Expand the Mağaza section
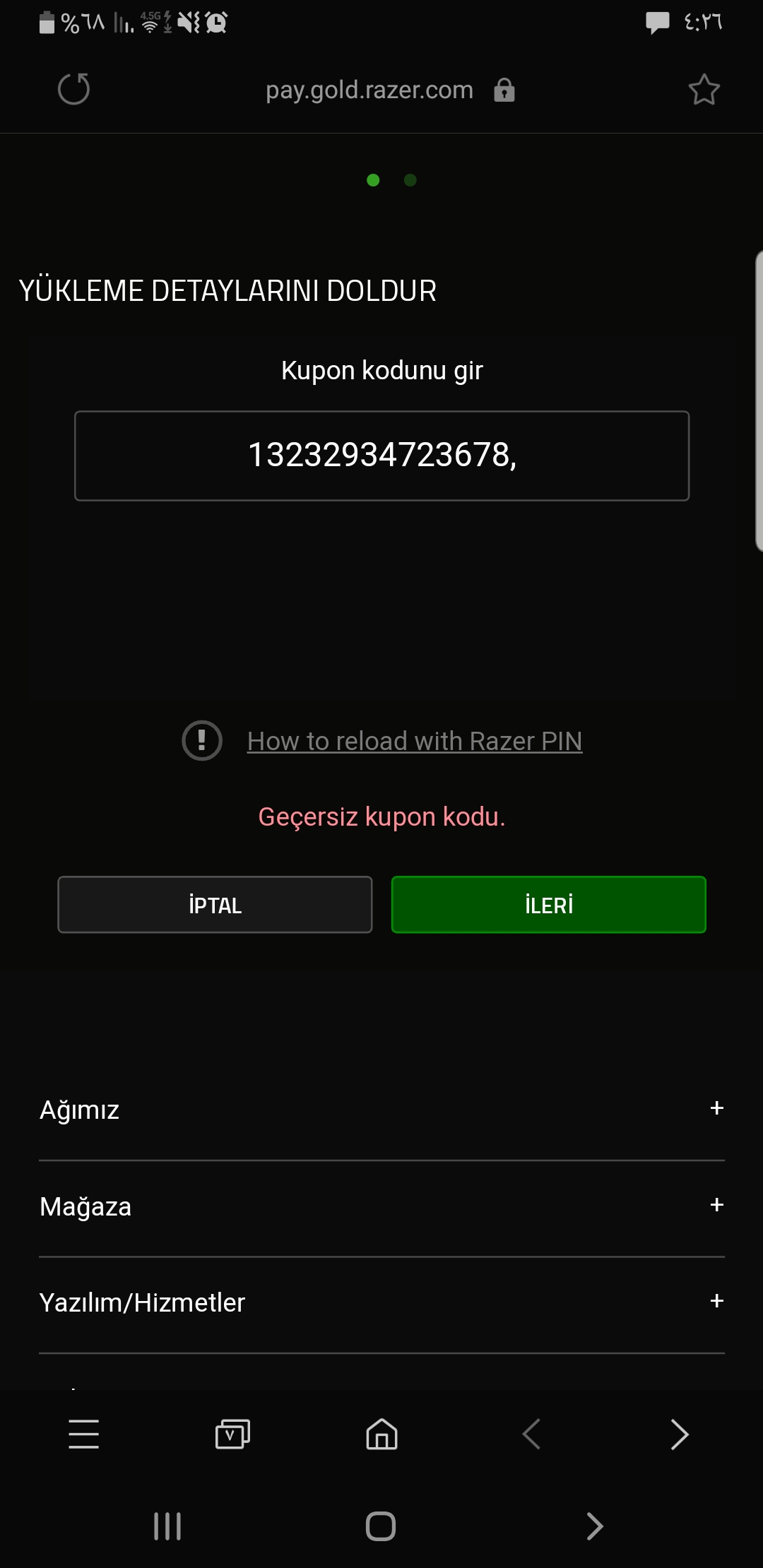 point(716,1205)
